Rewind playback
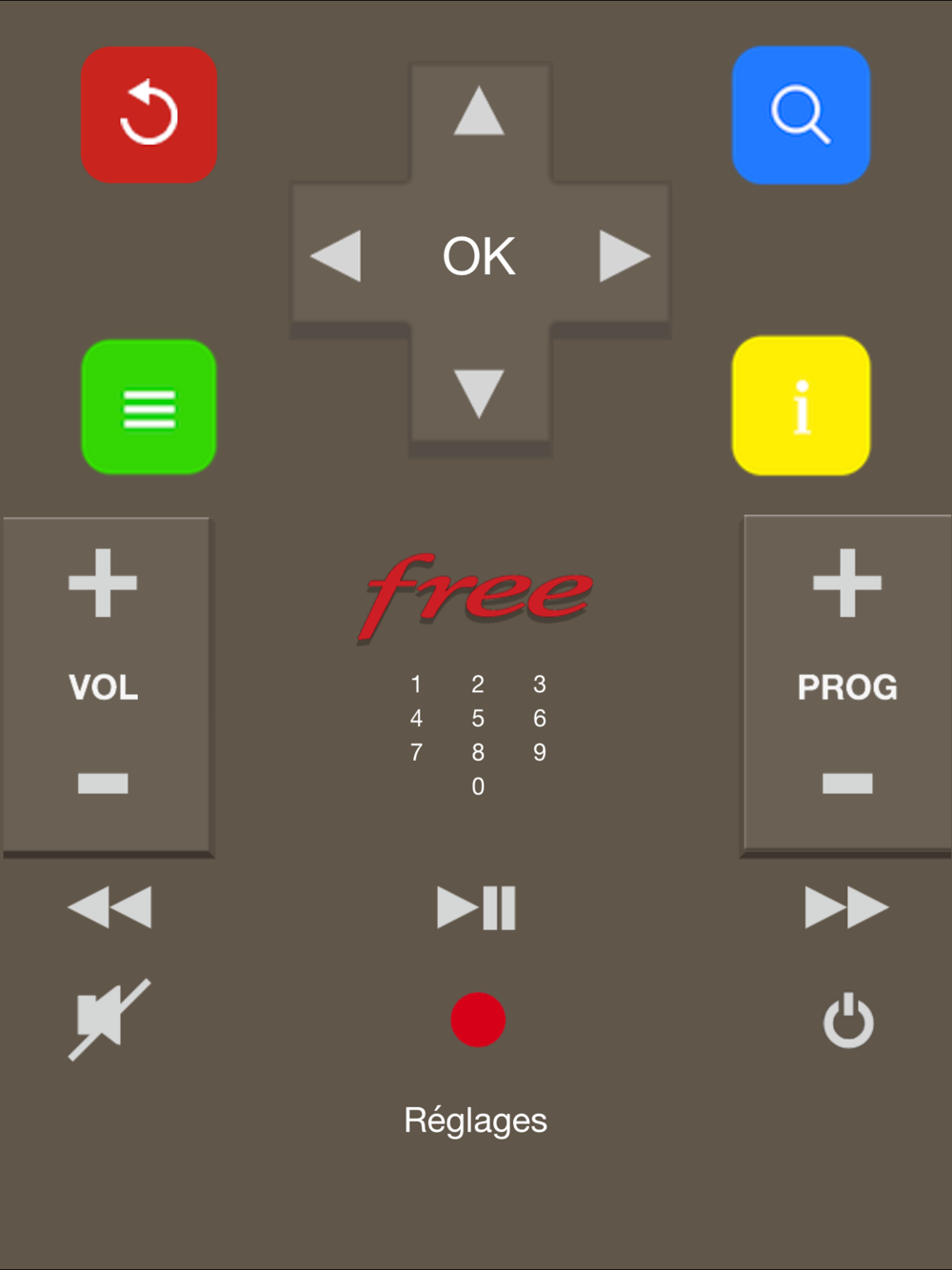This screenshot has width=952, height=1270. coord(109,907)
